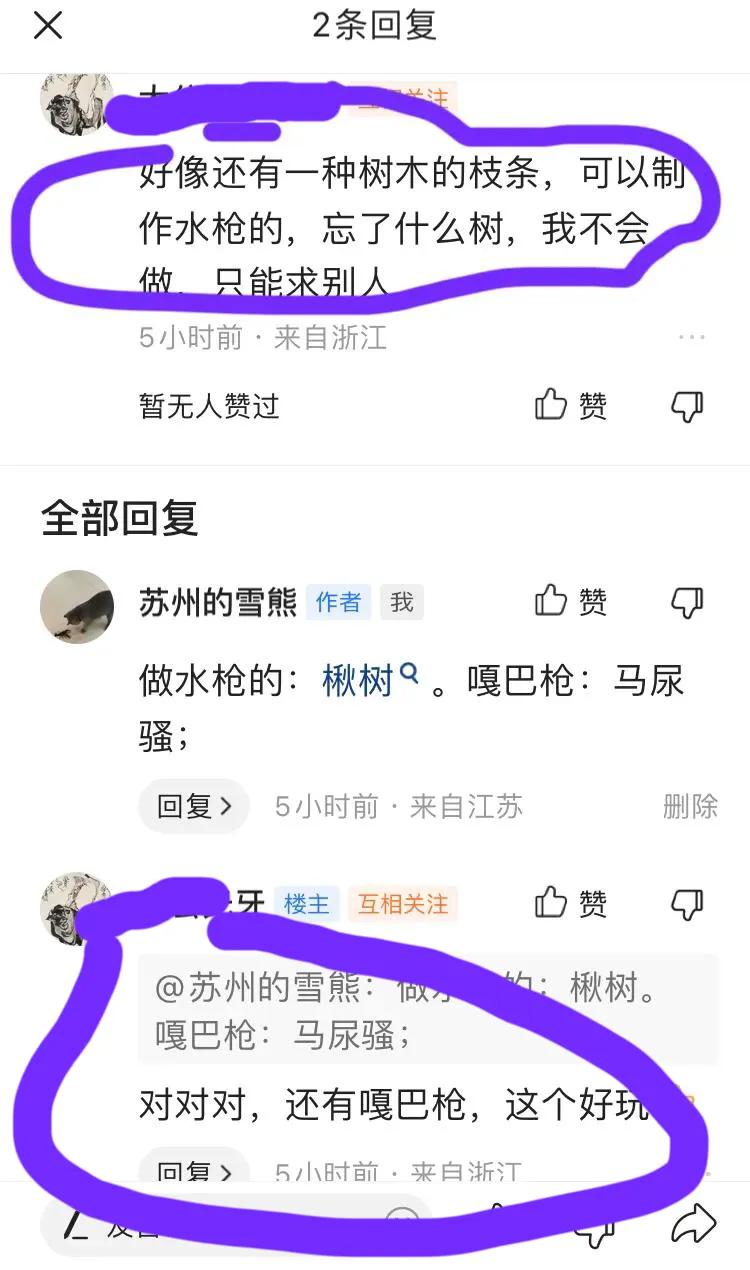Expand the 回复 control on the bottom reply

click(192, 1170)
